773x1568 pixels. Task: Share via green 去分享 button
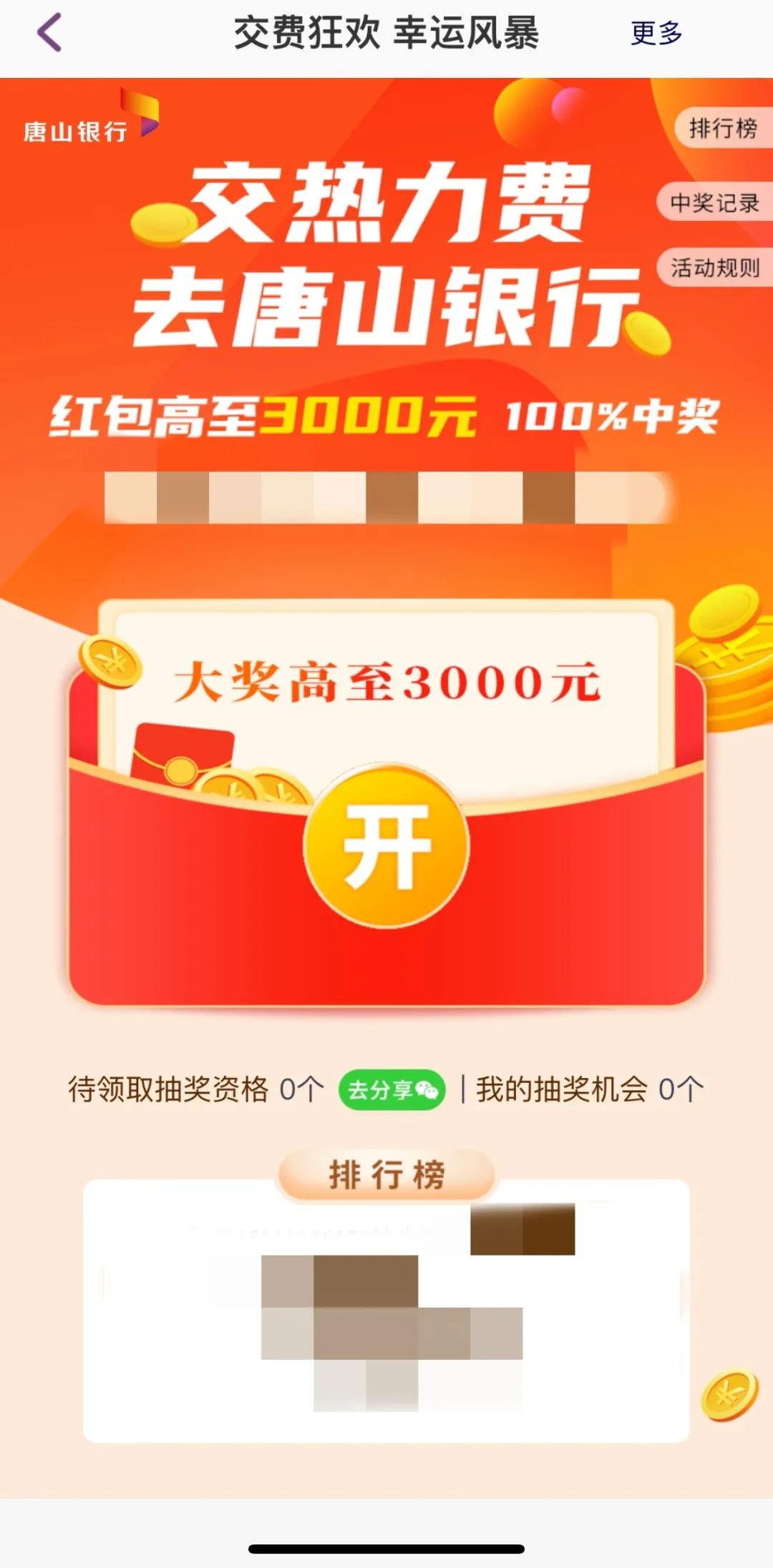click(x=392, y=1090)
